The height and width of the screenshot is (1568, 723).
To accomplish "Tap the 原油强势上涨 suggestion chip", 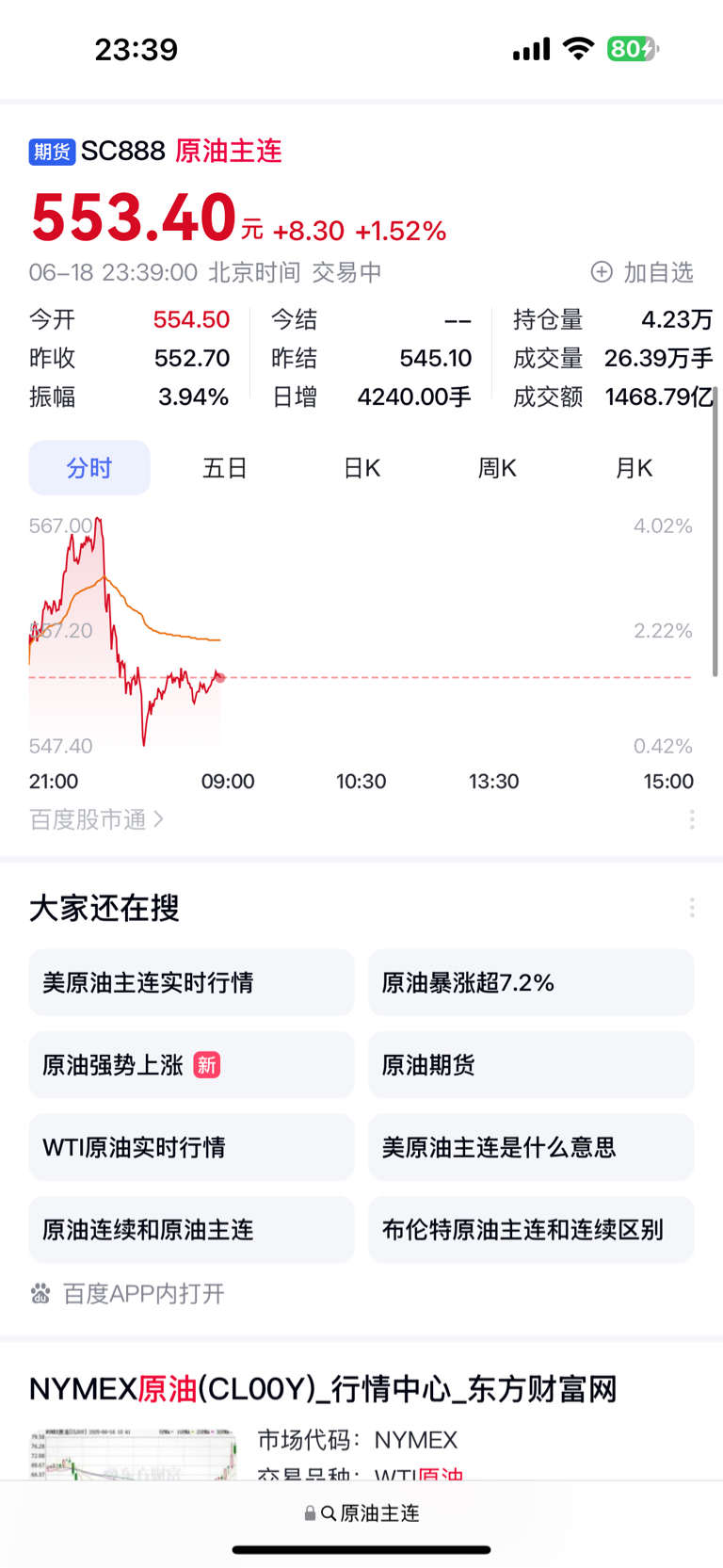I will pos(191,1065).
